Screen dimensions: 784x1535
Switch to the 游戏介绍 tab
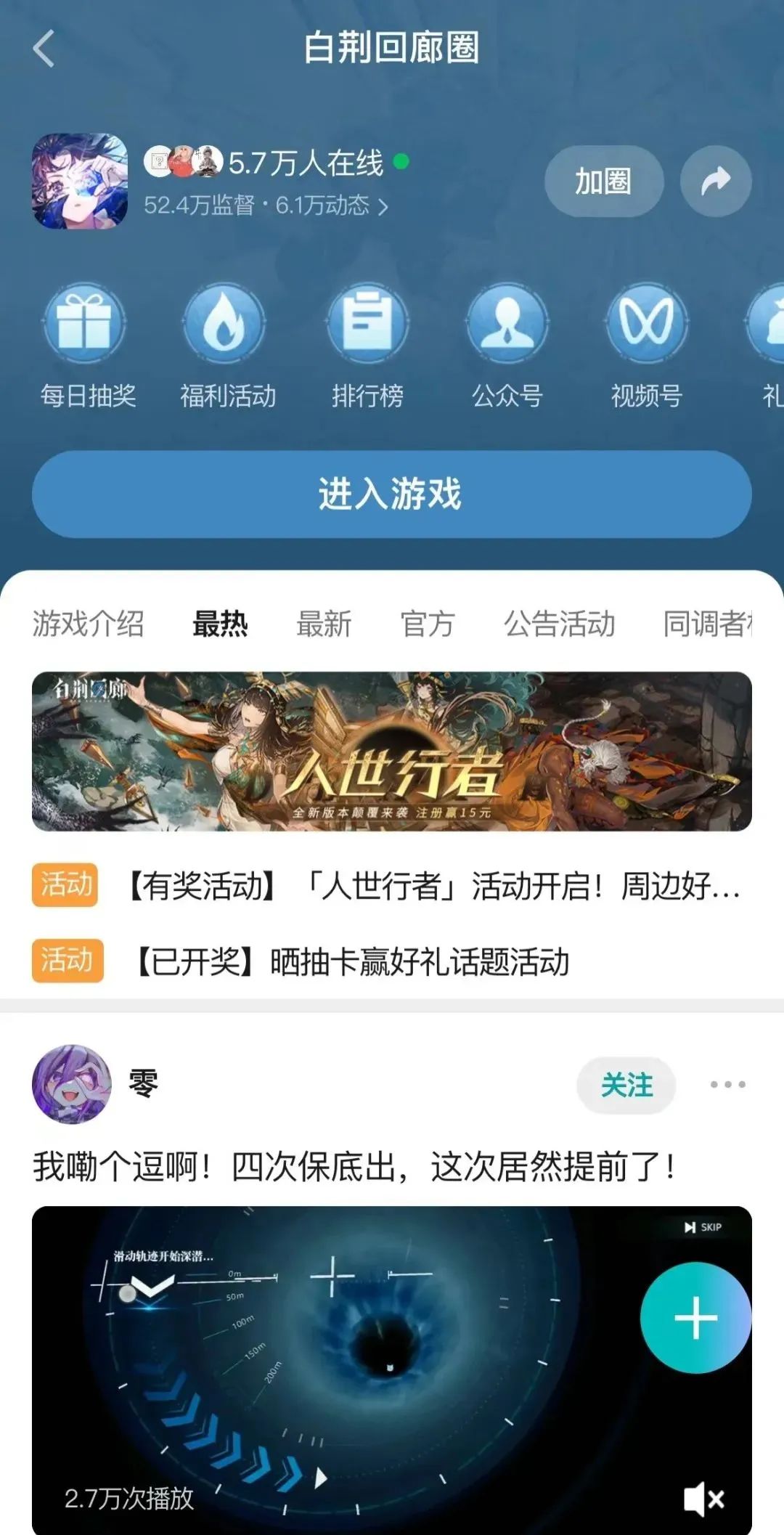coord(88,624)
